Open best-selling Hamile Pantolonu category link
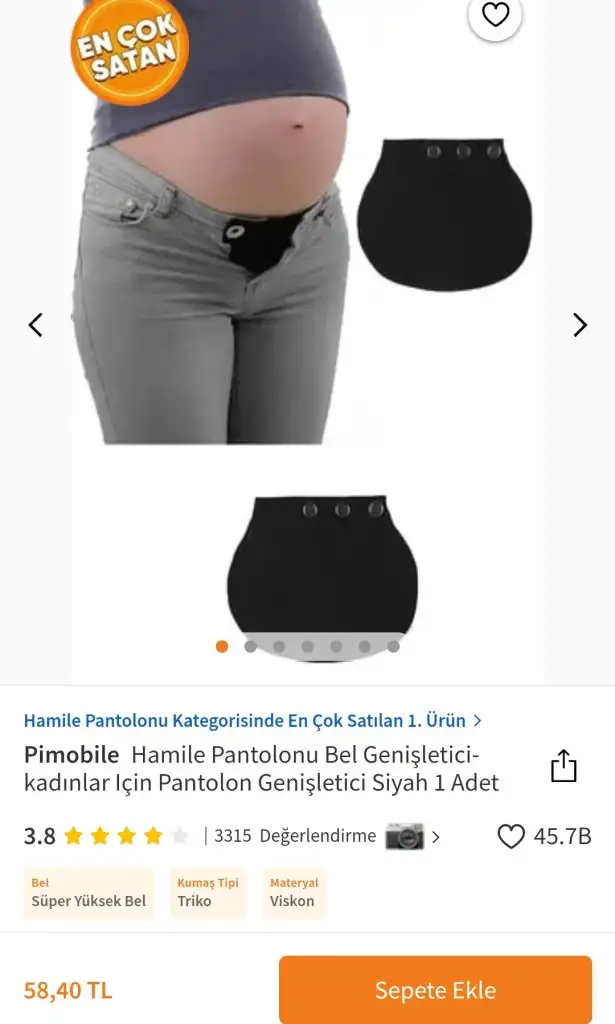Screen dimensions: 615x1024 click(x=253, y=720)
